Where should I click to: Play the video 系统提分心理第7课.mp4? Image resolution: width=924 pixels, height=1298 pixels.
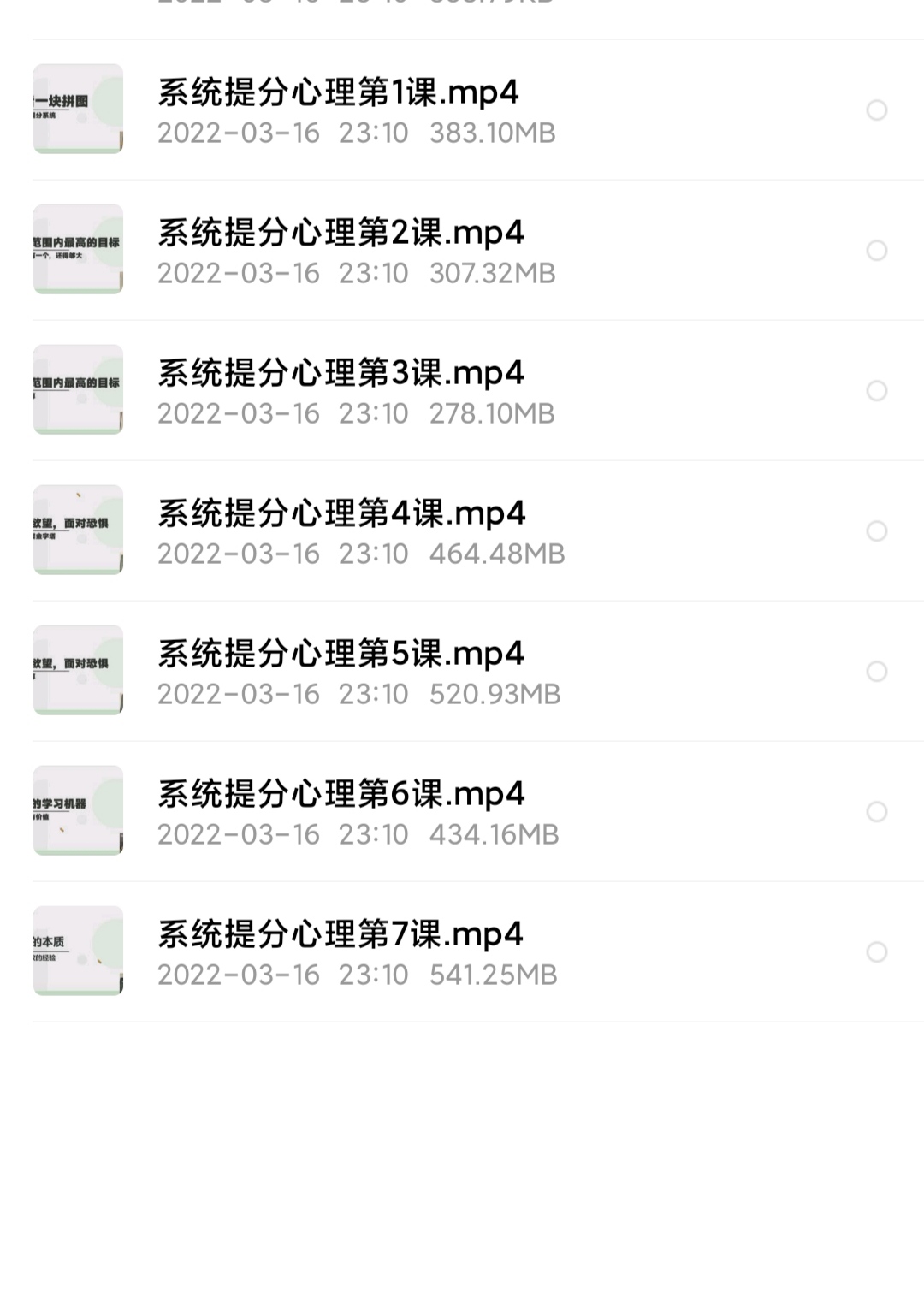(x=340, y=933)
